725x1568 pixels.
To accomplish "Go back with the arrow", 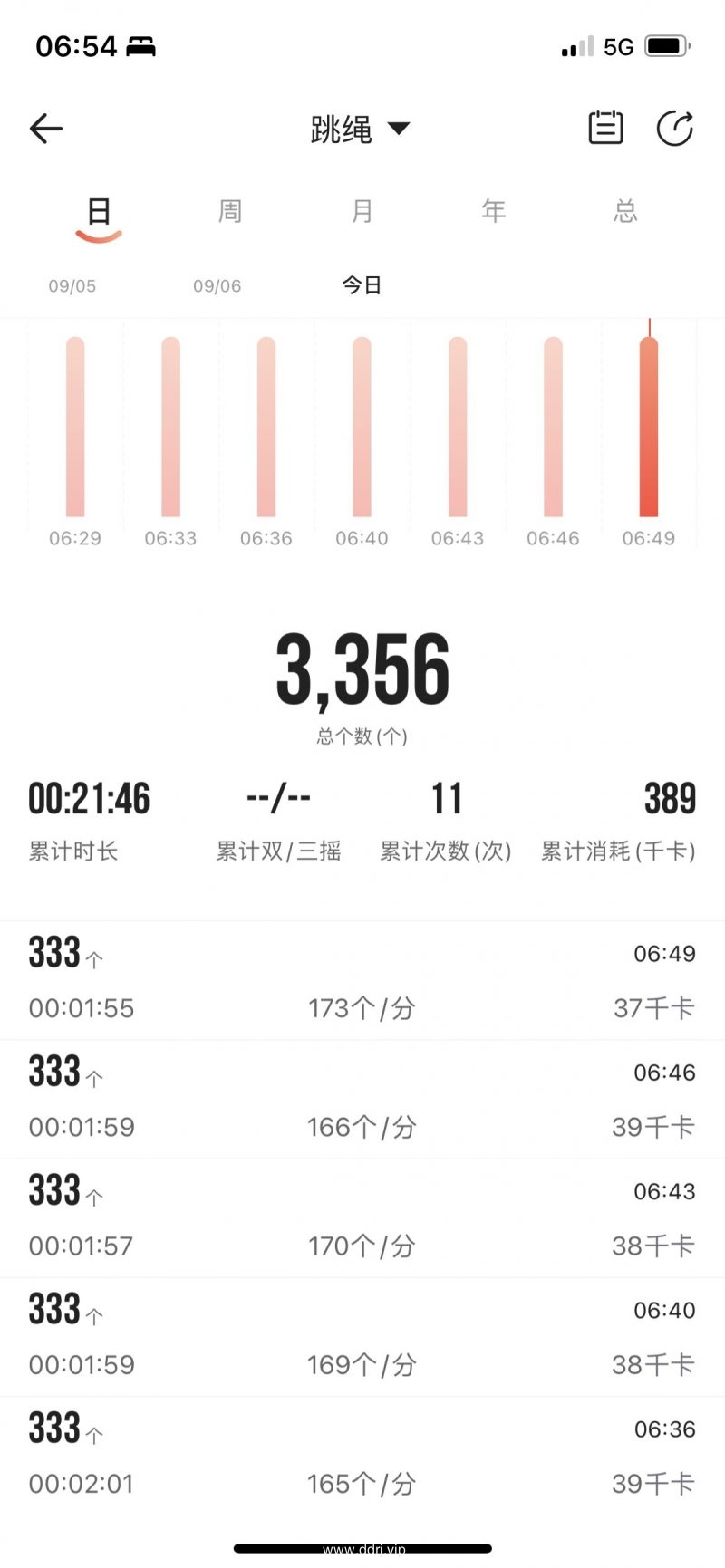I will [46, 129].
